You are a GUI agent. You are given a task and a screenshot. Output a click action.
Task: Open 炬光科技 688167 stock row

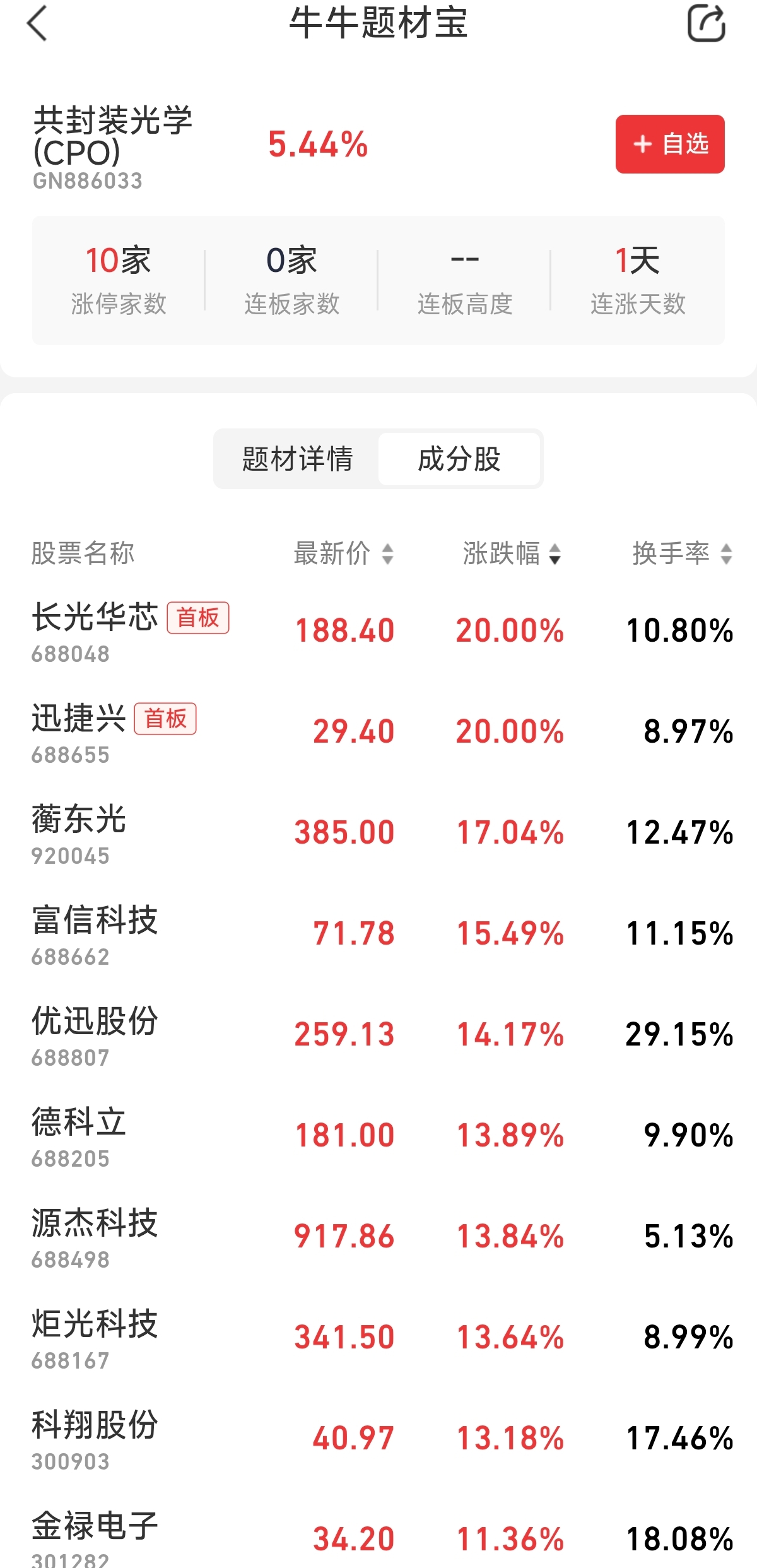click(x=95, y=1337)
